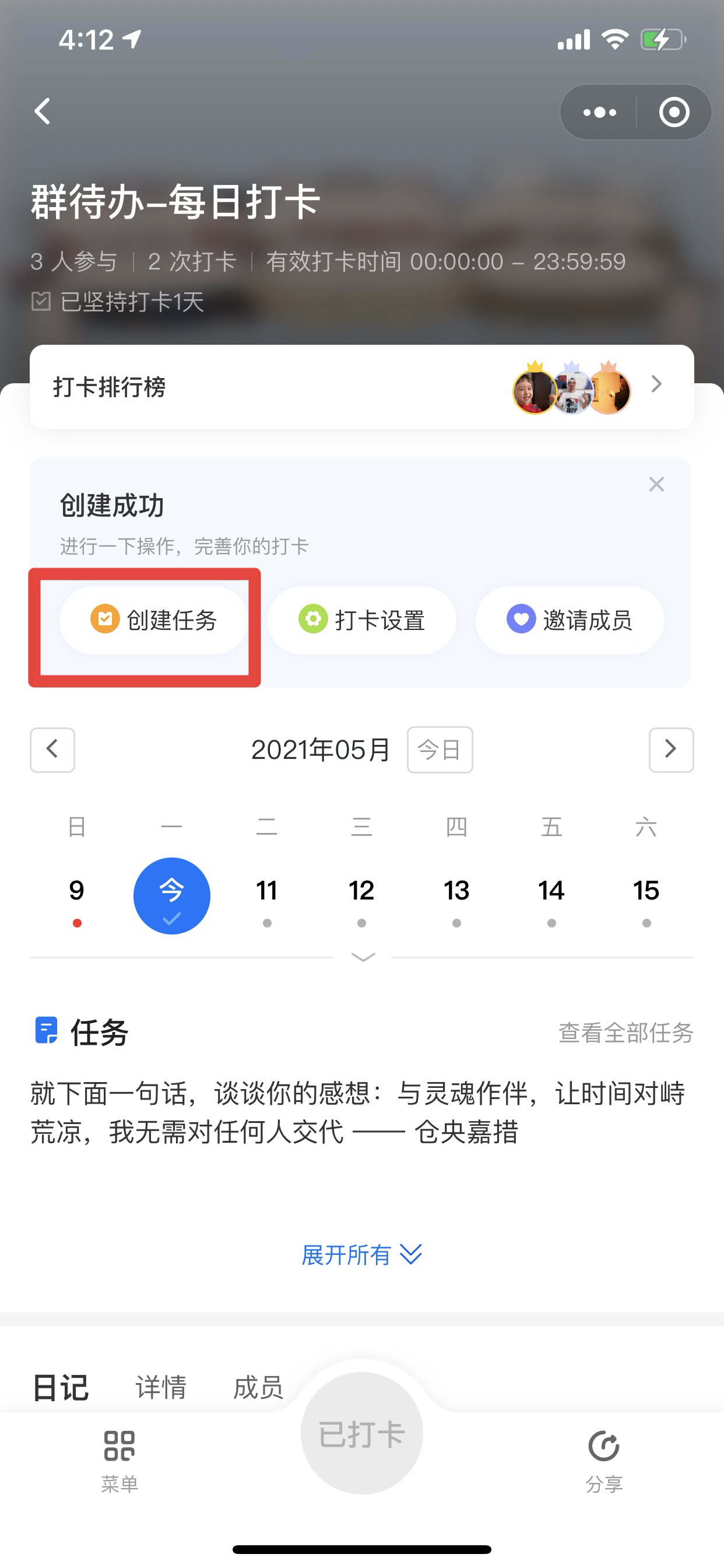Tap 邀请成员 to invite members
Screen dimensions: 724x1568
pyautogui.click(x=570, y=620)
